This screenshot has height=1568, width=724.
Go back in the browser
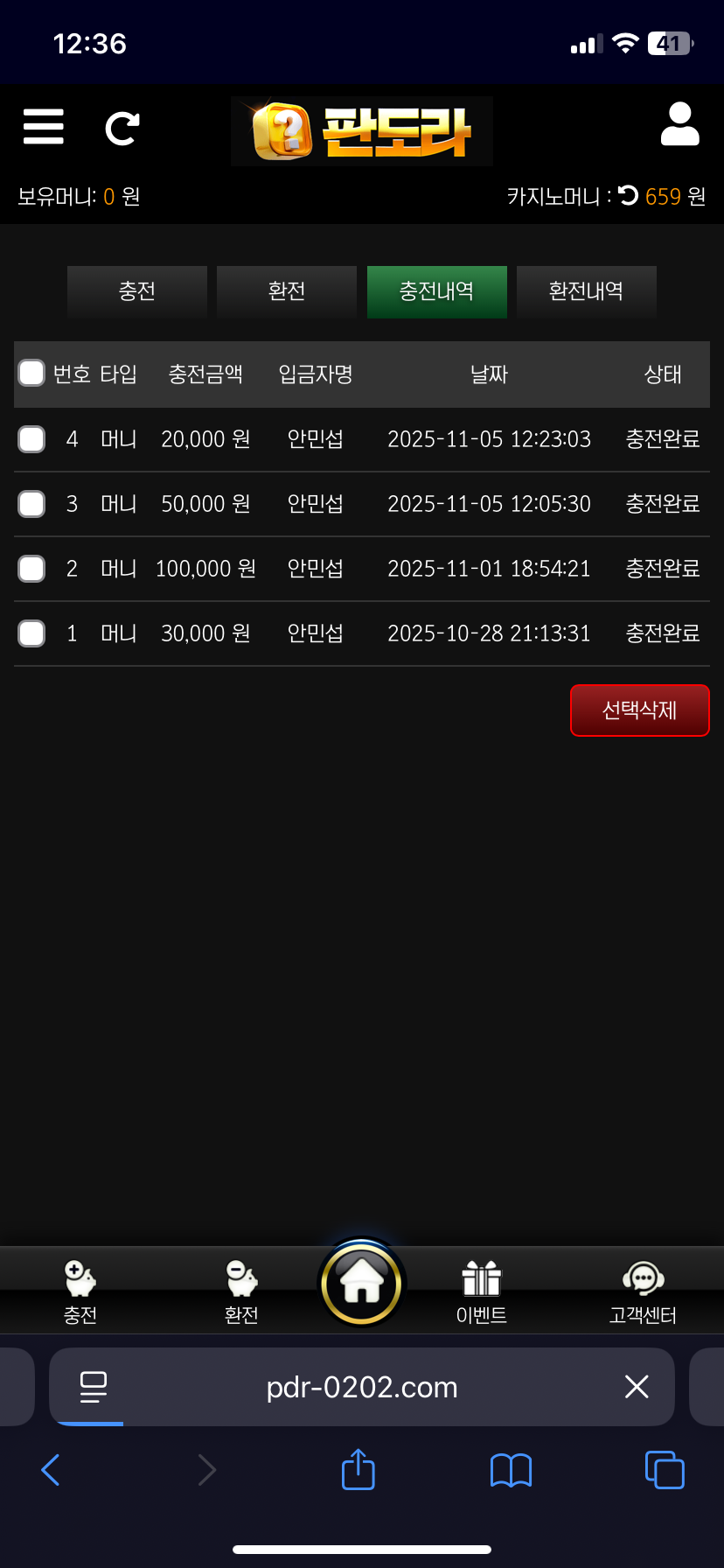[x=51, y=1470]
